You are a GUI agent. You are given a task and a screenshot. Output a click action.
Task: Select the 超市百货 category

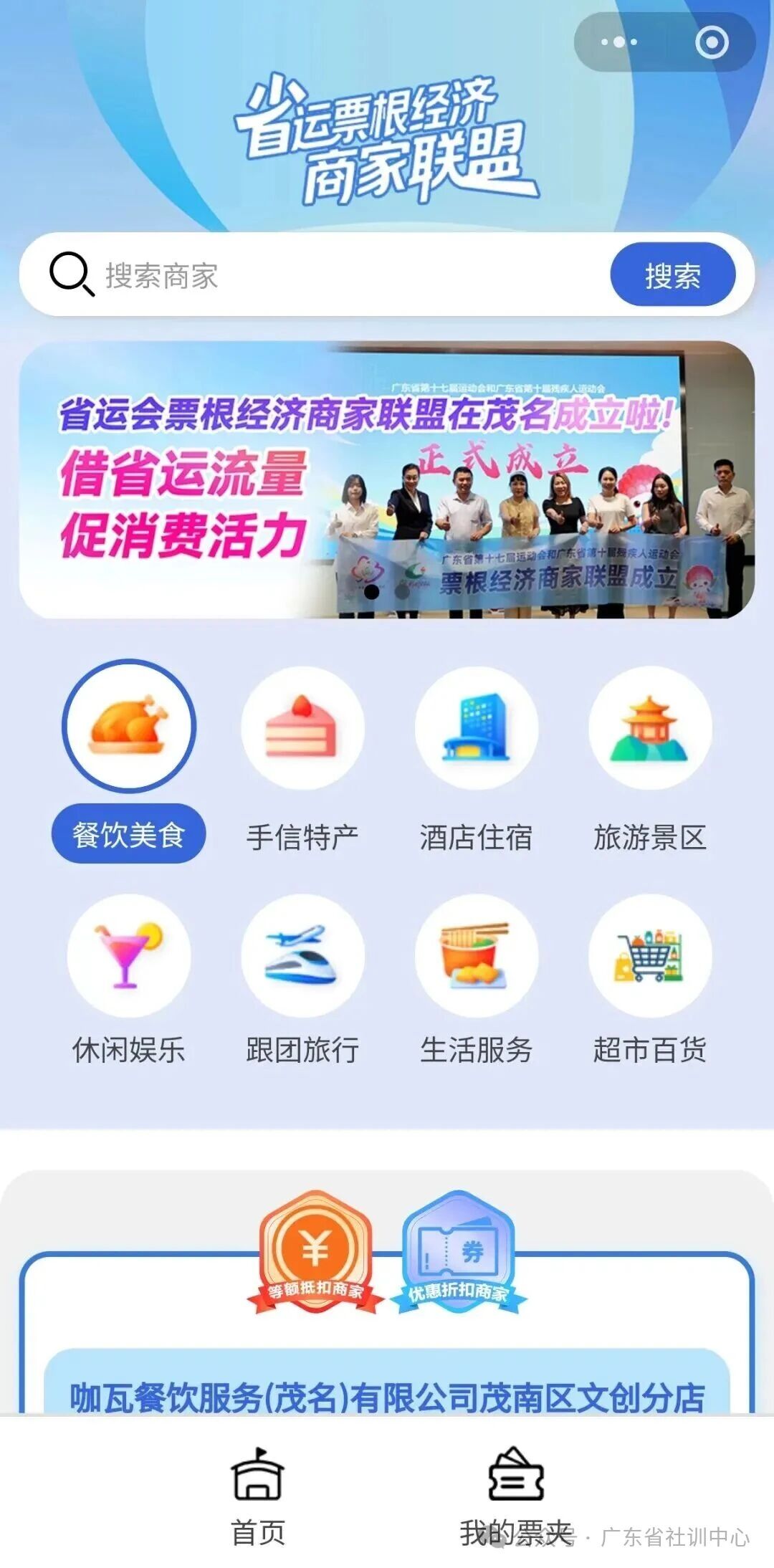coord(650,980)
